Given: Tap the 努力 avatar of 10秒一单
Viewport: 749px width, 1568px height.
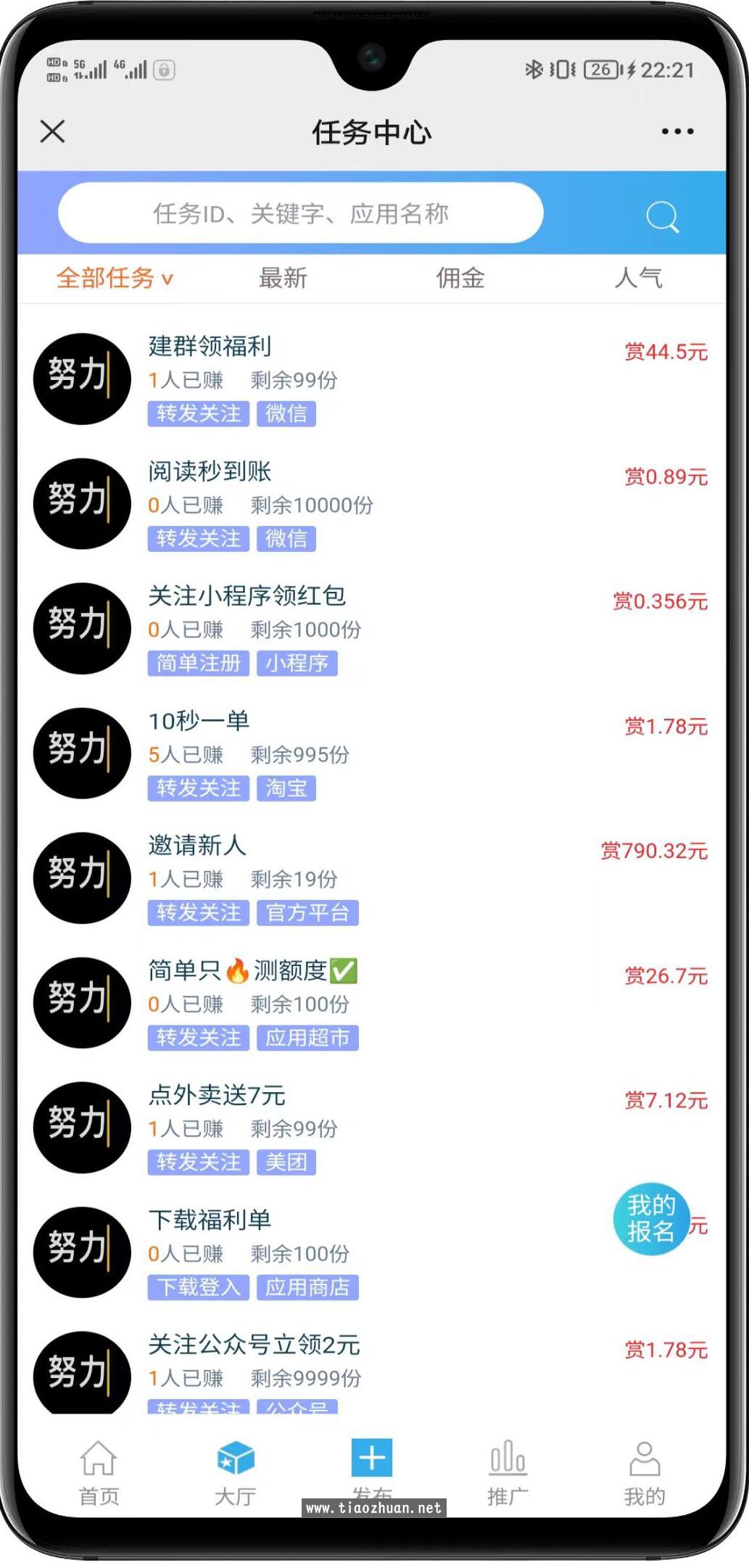Looking at the screenshot, I should (81, 752).
